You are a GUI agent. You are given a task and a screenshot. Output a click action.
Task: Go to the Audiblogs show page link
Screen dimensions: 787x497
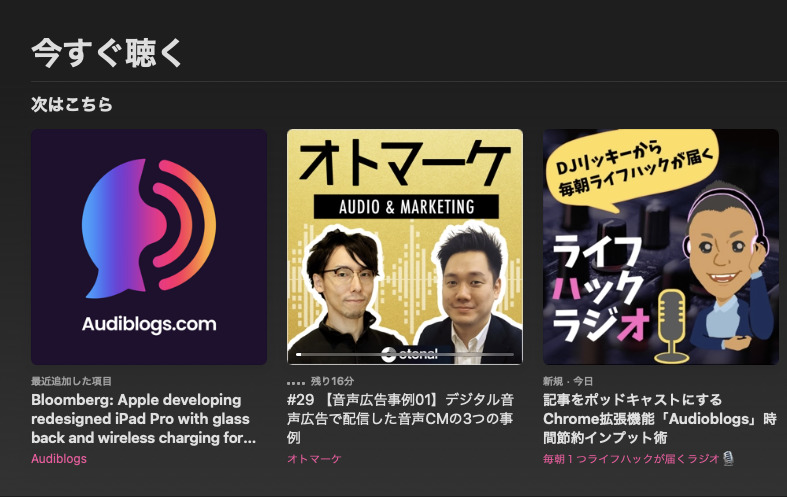point(59,459)
